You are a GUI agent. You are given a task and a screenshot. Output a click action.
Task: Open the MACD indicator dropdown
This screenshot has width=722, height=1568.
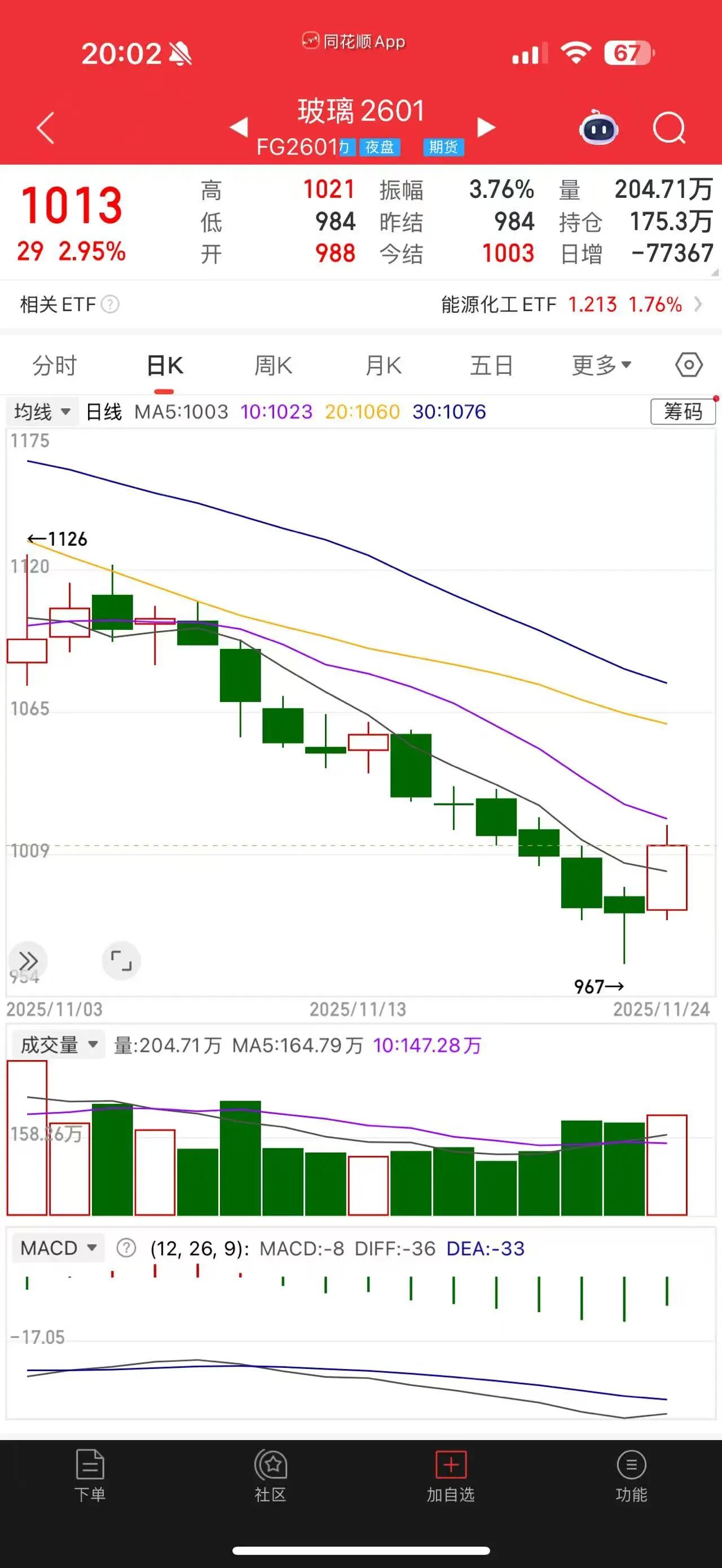click(59, 1248)
